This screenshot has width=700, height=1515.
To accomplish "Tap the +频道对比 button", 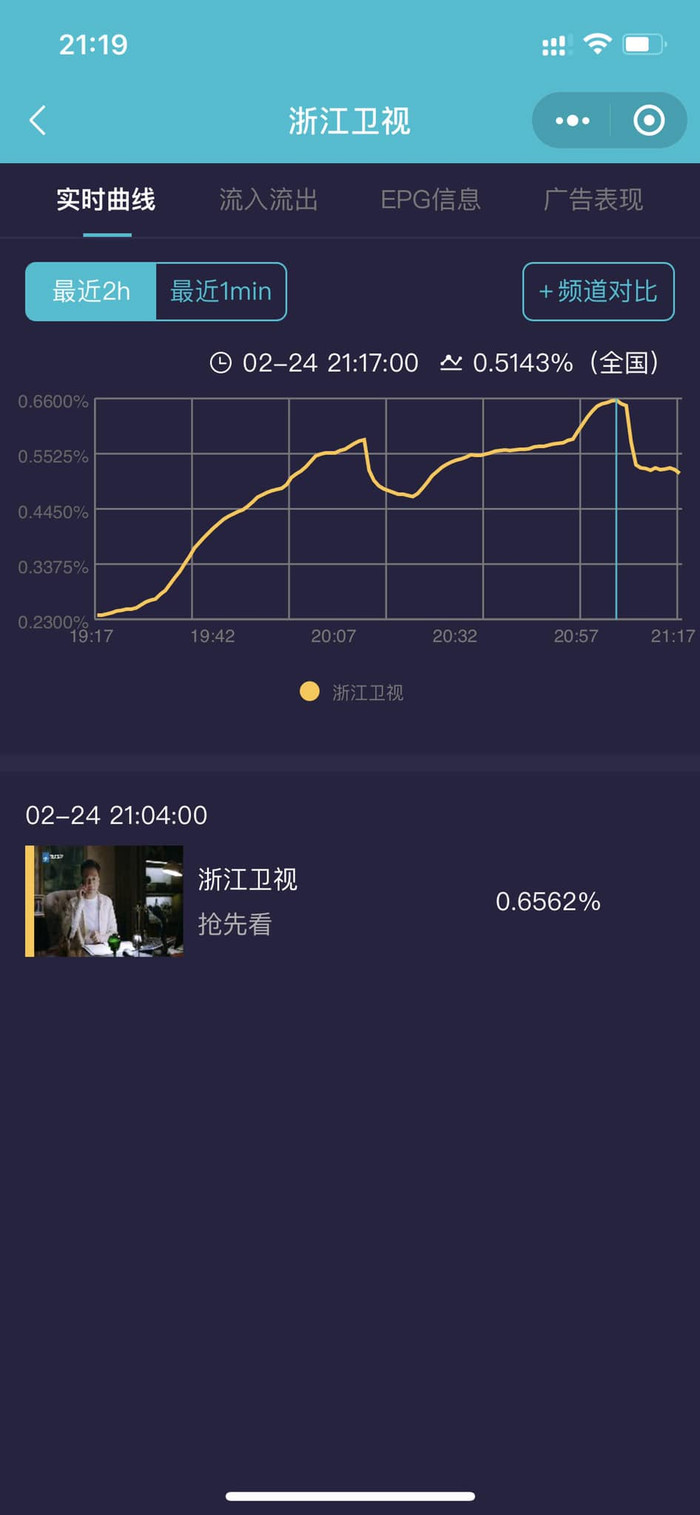I will 598,292.
